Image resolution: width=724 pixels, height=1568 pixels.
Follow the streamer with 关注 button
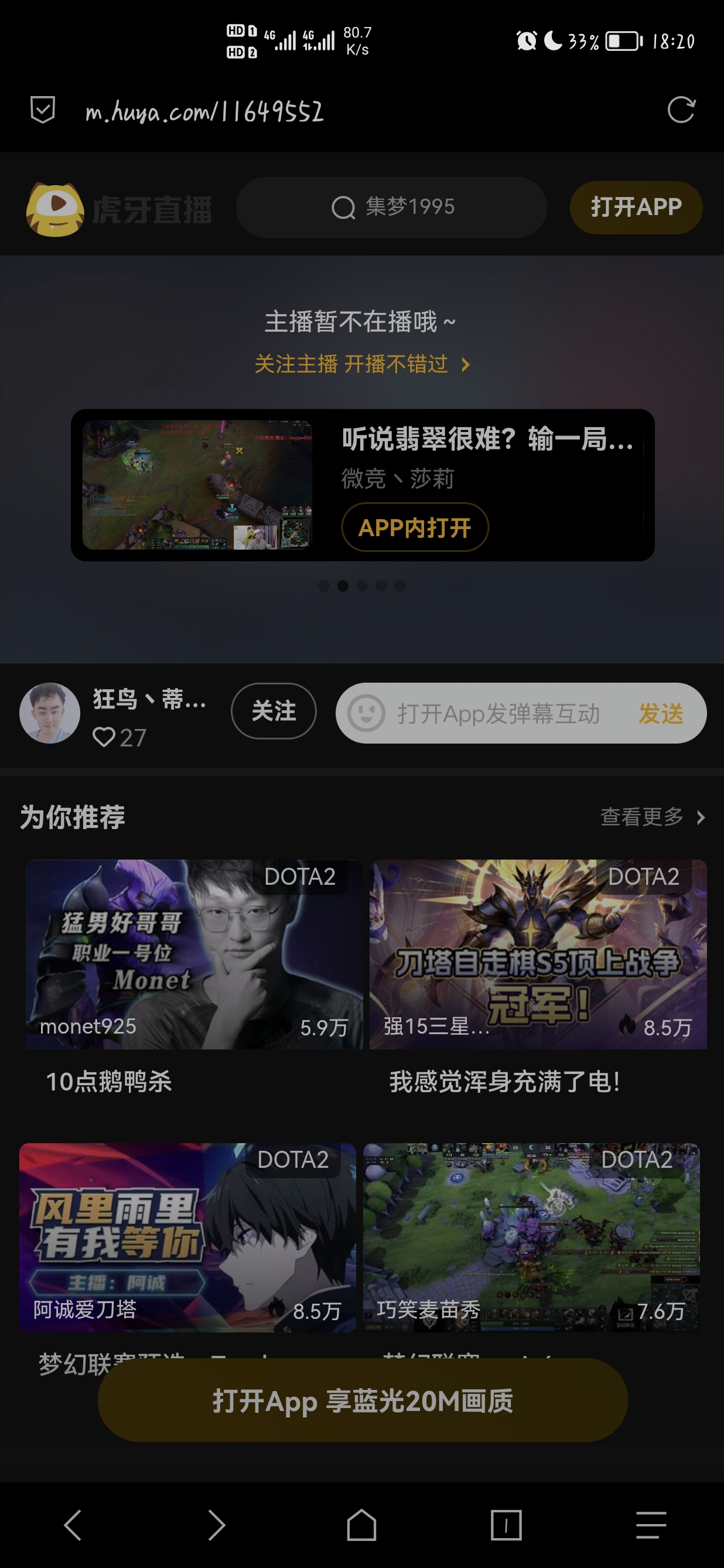[x=273, y=711]
